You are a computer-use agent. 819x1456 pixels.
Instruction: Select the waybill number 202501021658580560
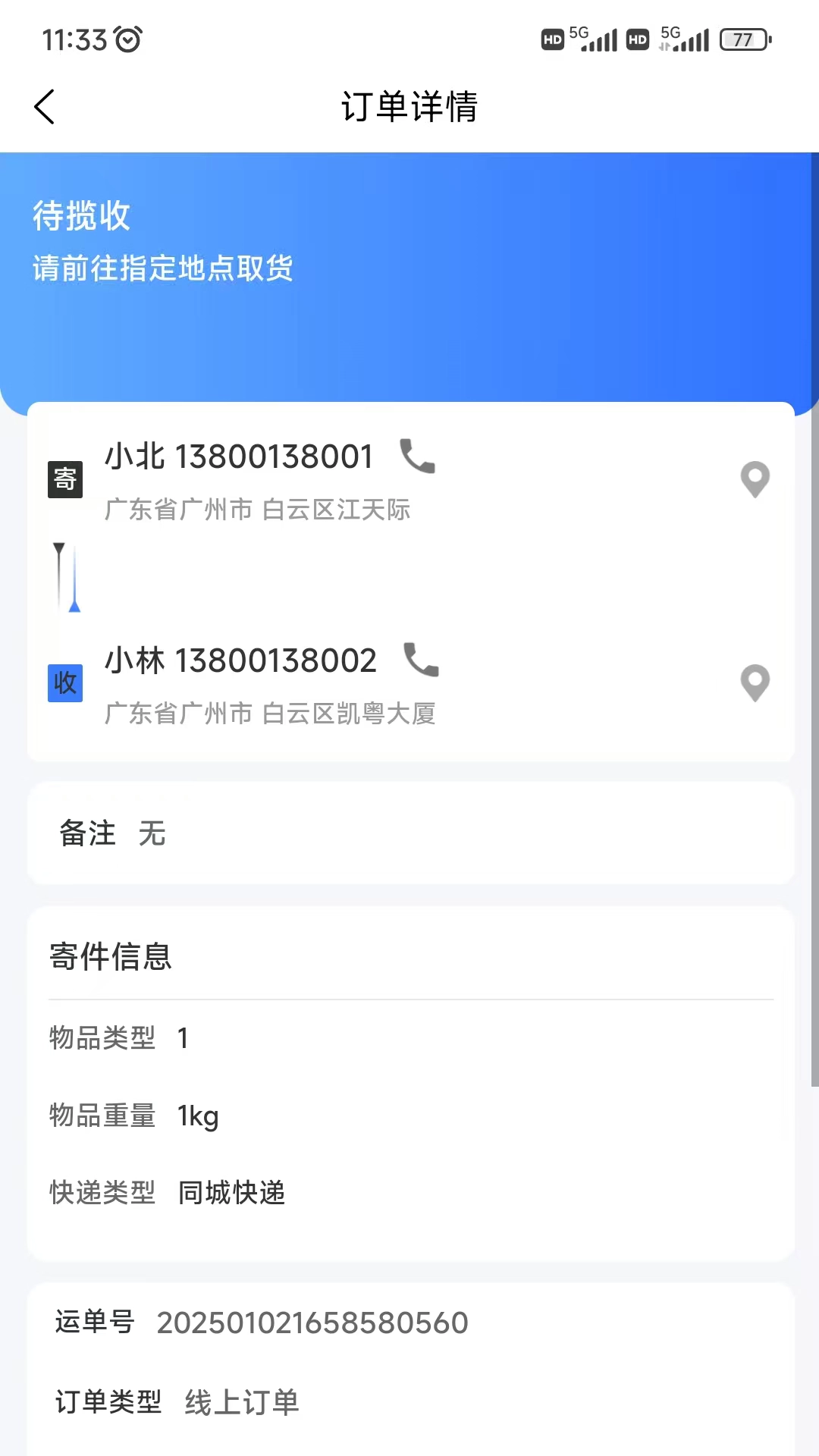311,1322
